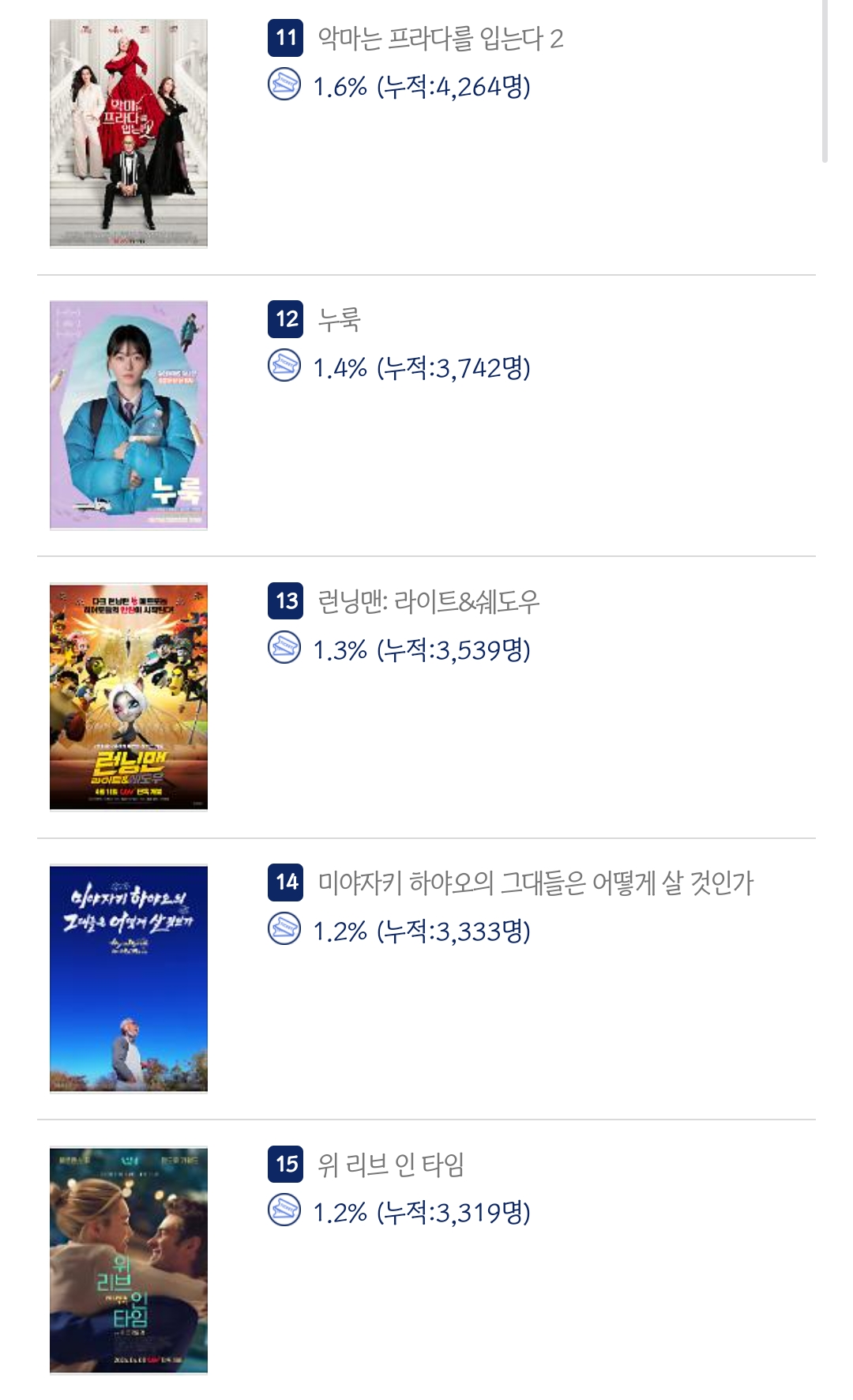
Task: Select the 런닝맨: 라이트&쉐도우 title
Action: coord(428,602)
